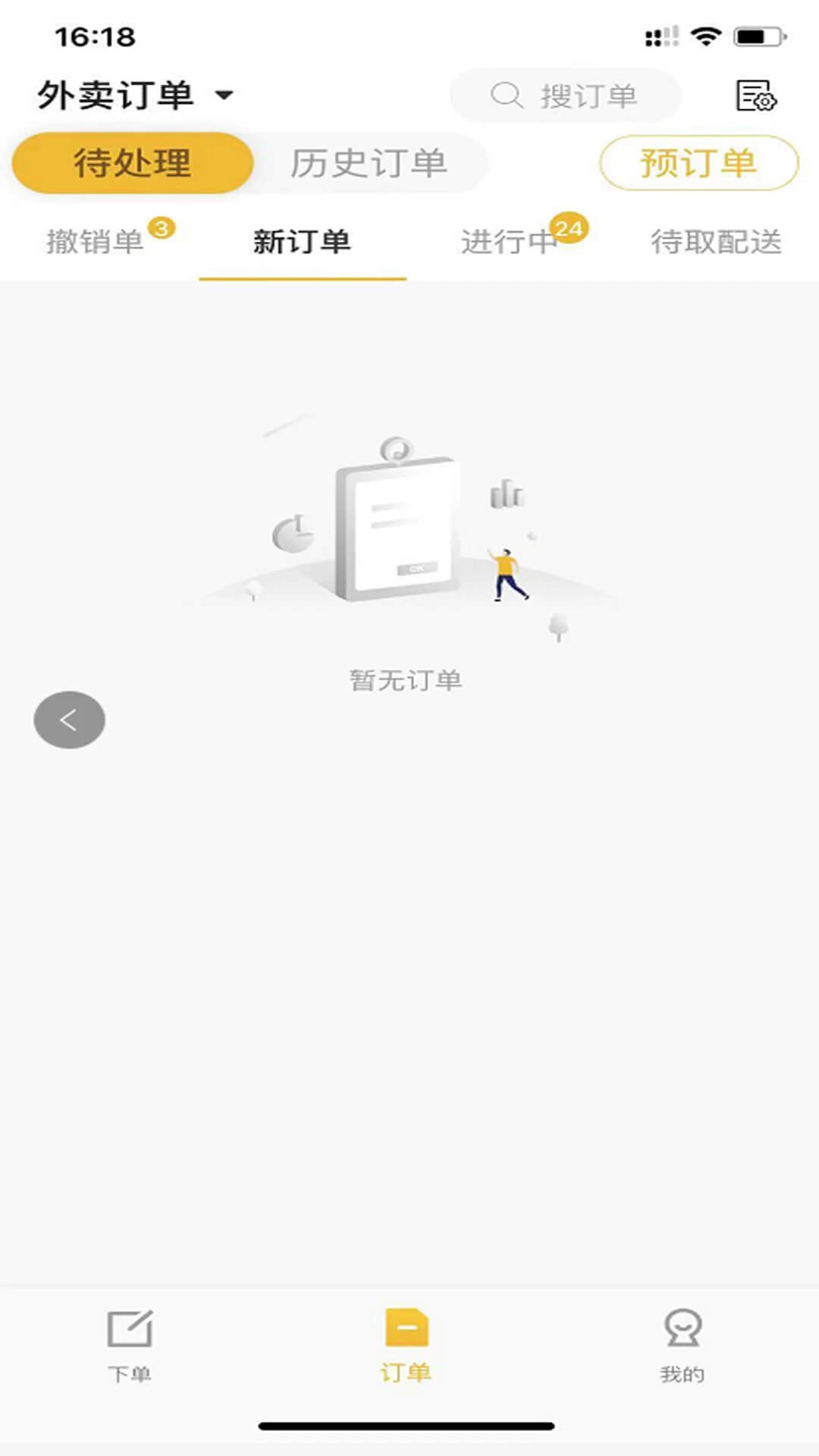Switch to 历史订单
Image resolution: width=819 pixels, height=1456 pixels.
click(369, 163)
